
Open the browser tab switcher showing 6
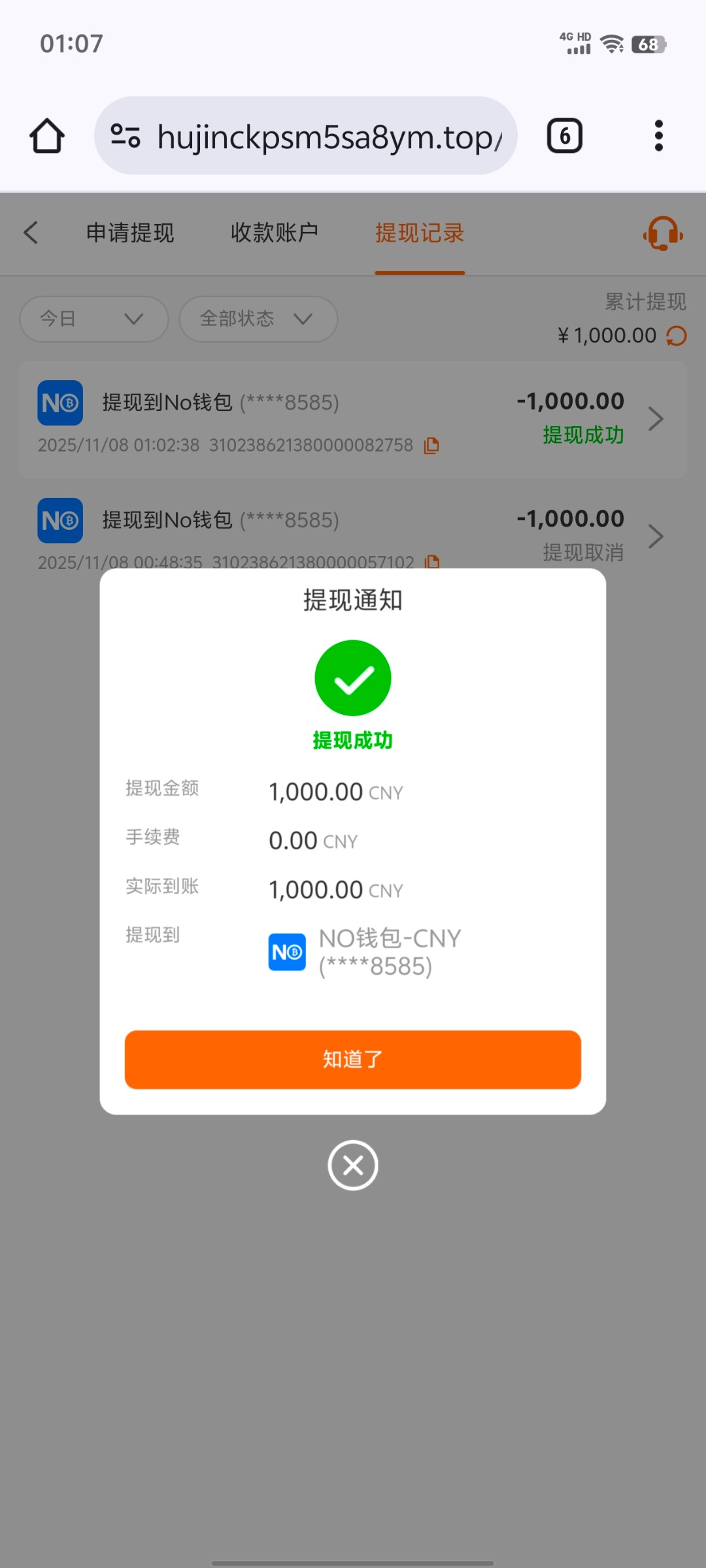coord(564,136)
